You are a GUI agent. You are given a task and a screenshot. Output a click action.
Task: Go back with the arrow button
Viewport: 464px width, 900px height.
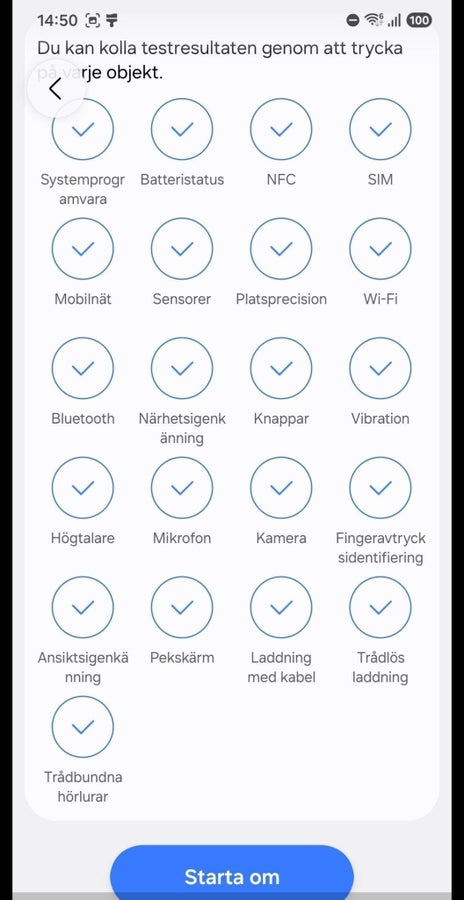[x=56, y=89]
